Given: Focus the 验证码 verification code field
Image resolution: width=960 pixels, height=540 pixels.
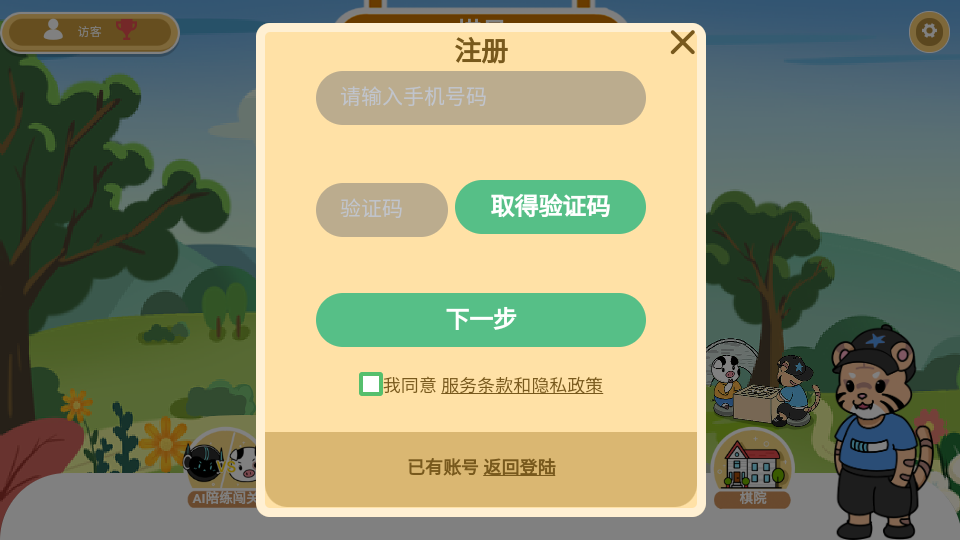Looking at the screenshot, I should tap(381, 210).
